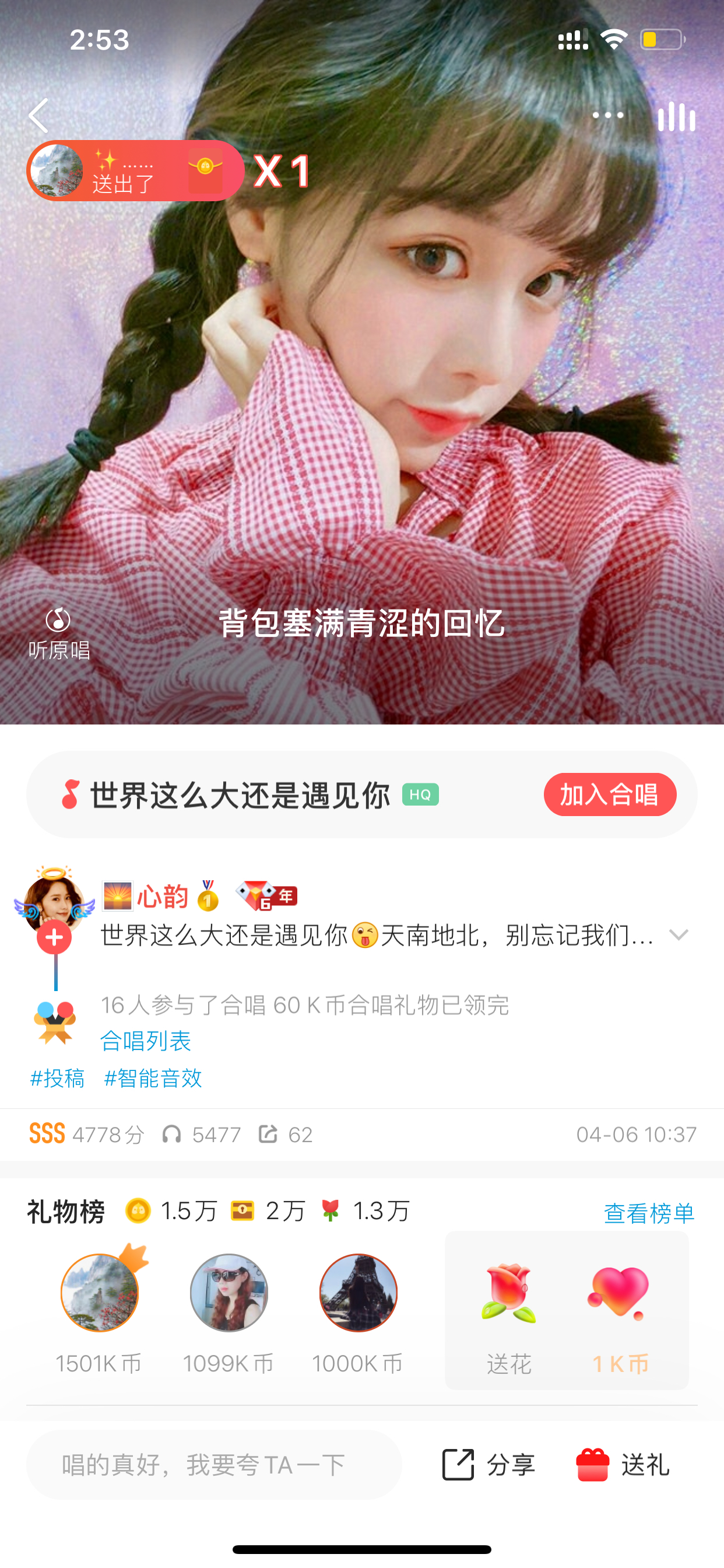Open the #智能音效 hashtag

(153, 1078)
